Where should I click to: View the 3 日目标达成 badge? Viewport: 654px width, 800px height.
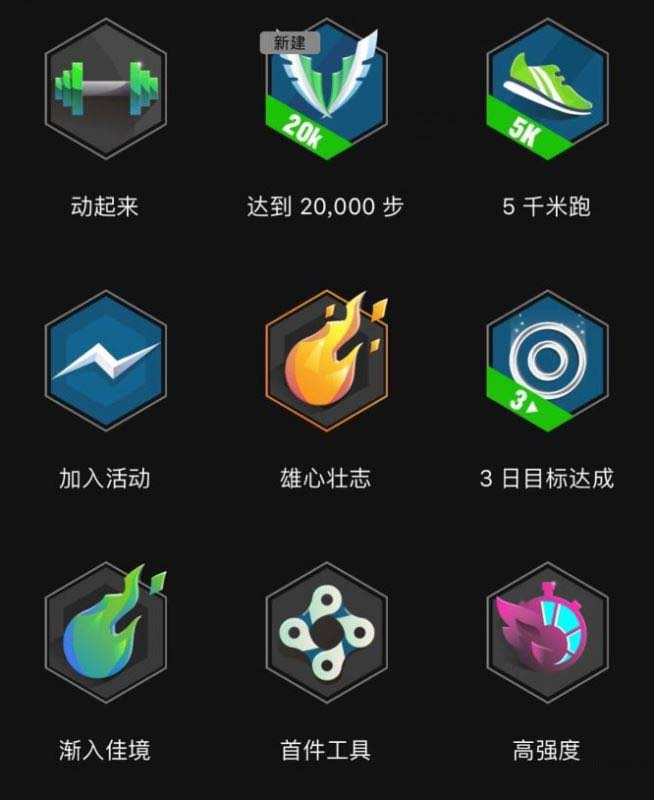(x=546, y=362)
